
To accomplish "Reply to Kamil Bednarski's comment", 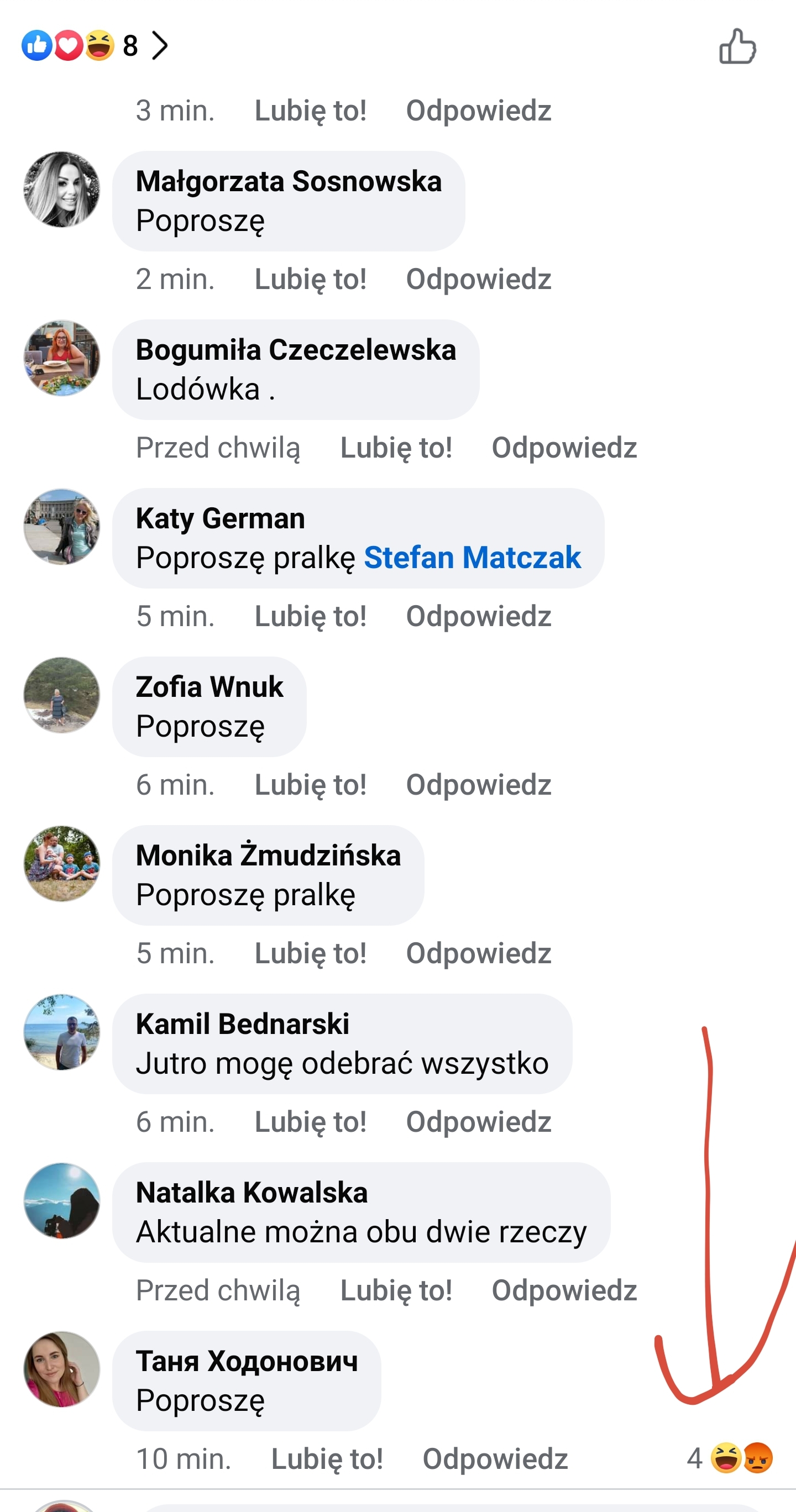I will 478,1122.
